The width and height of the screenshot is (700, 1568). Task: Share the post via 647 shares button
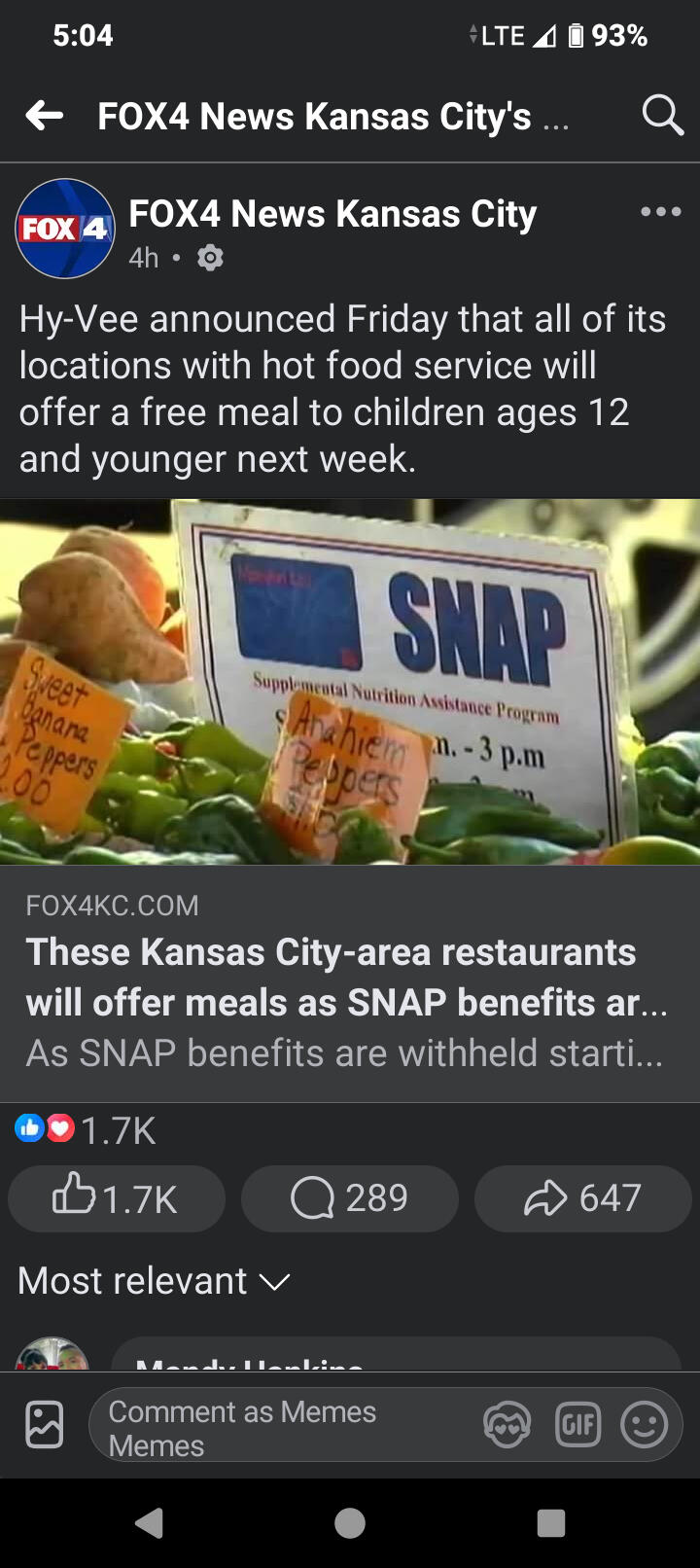pos(583,1198)
